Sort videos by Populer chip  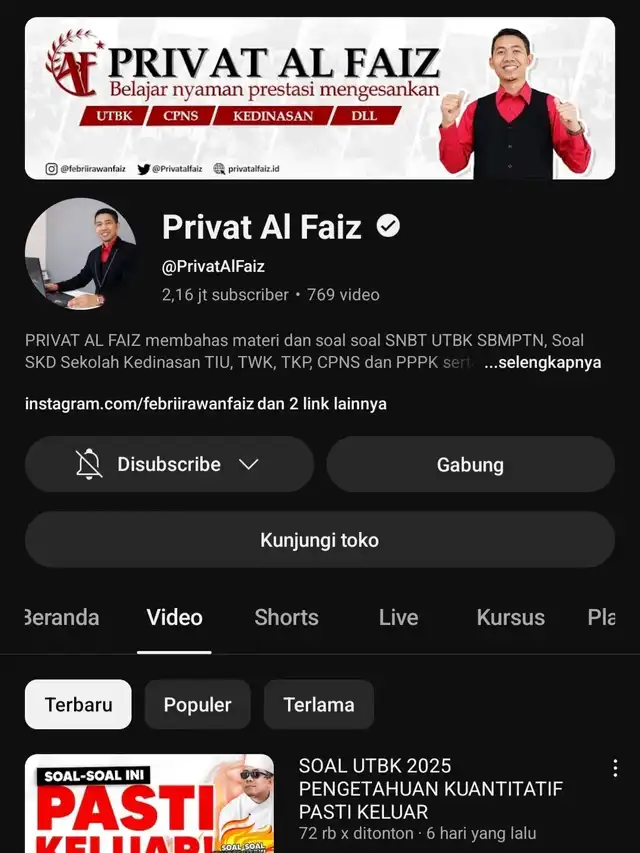[x=197, y=705]
